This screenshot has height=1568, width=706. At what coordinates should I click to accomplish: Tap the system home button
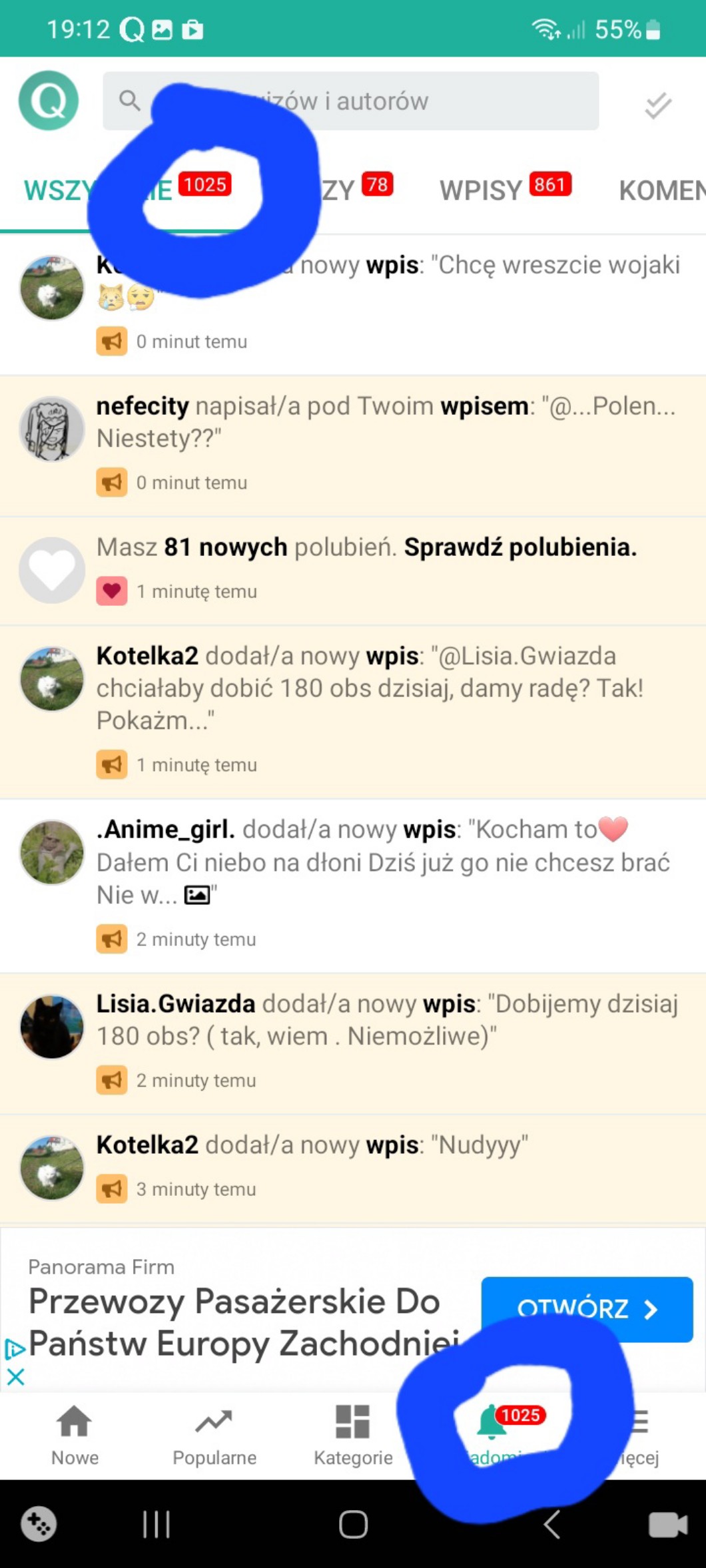[x=353, y=1524]
